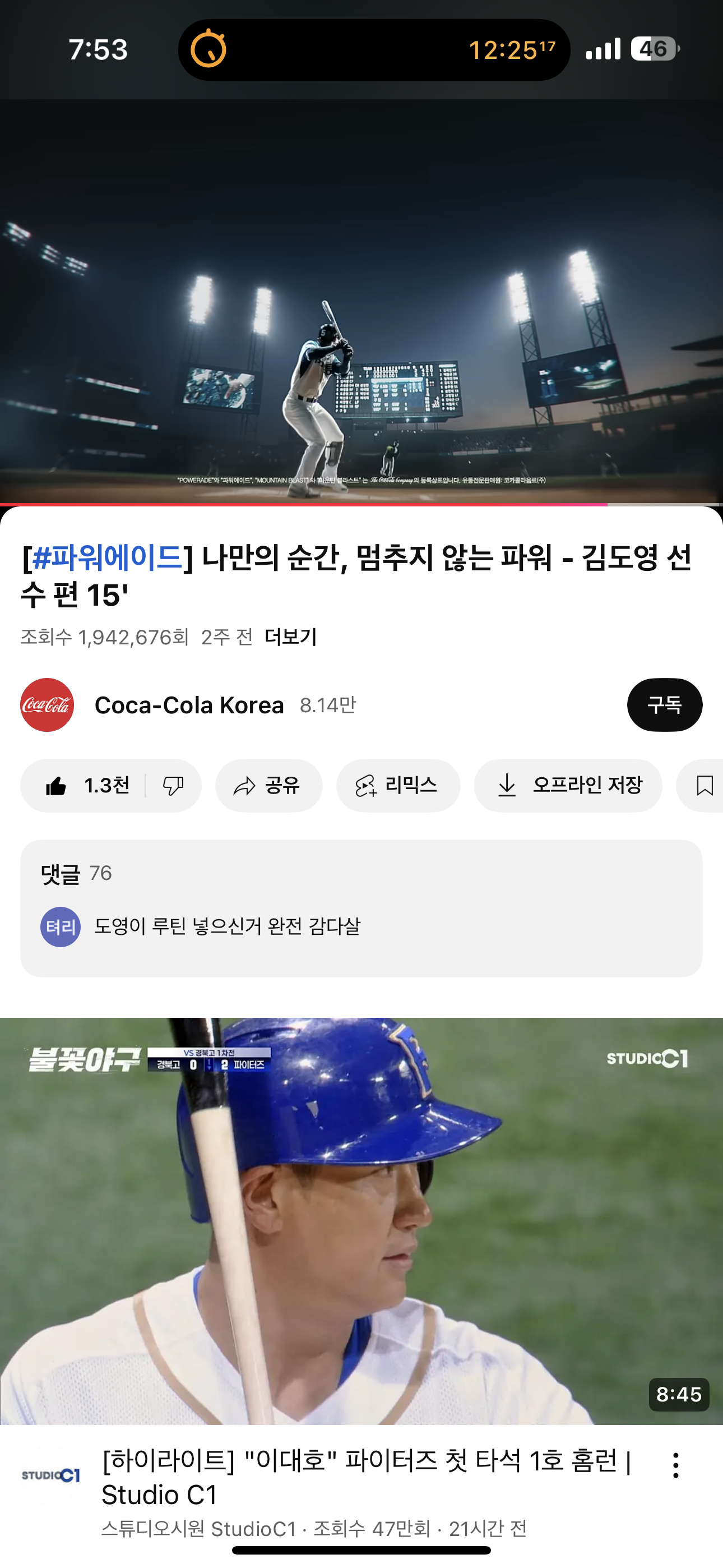Screen dimensions: 723x1568
Task: Tap the video player to show controls
Action: (361, 301)
